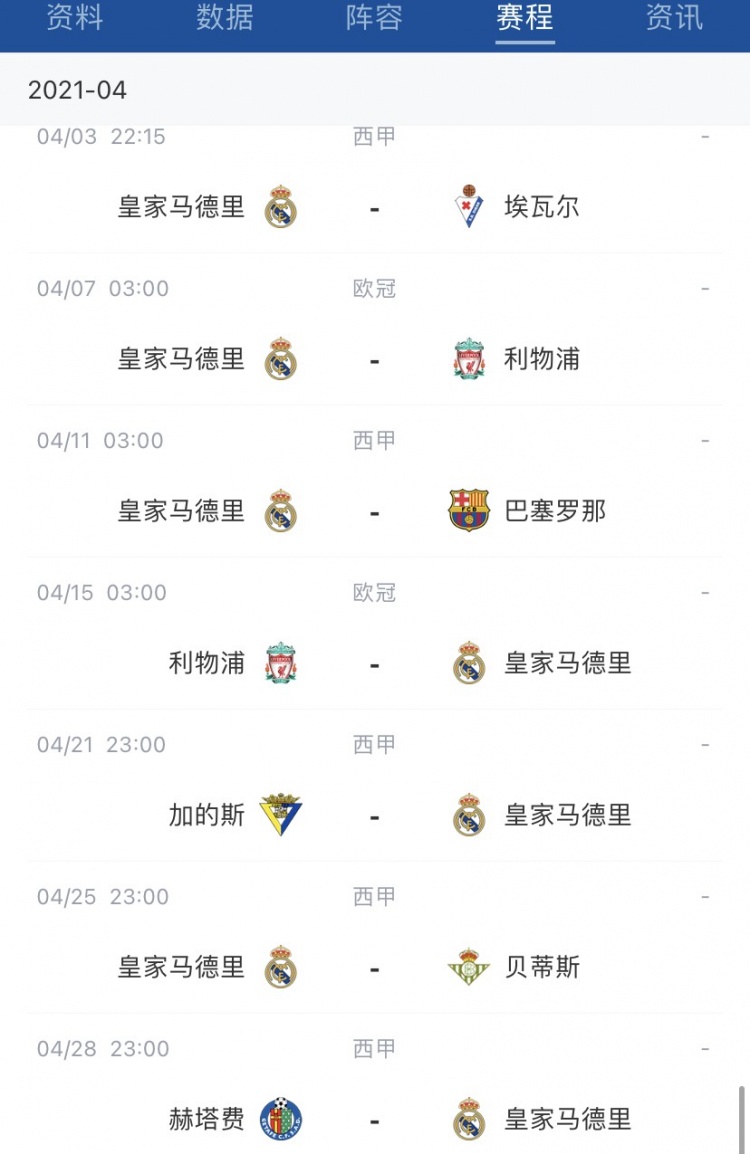View the 赫塔费 vs 皇家马德里 match
The width and height of the screenshot is (750, 1154).
click(374, 1118)
